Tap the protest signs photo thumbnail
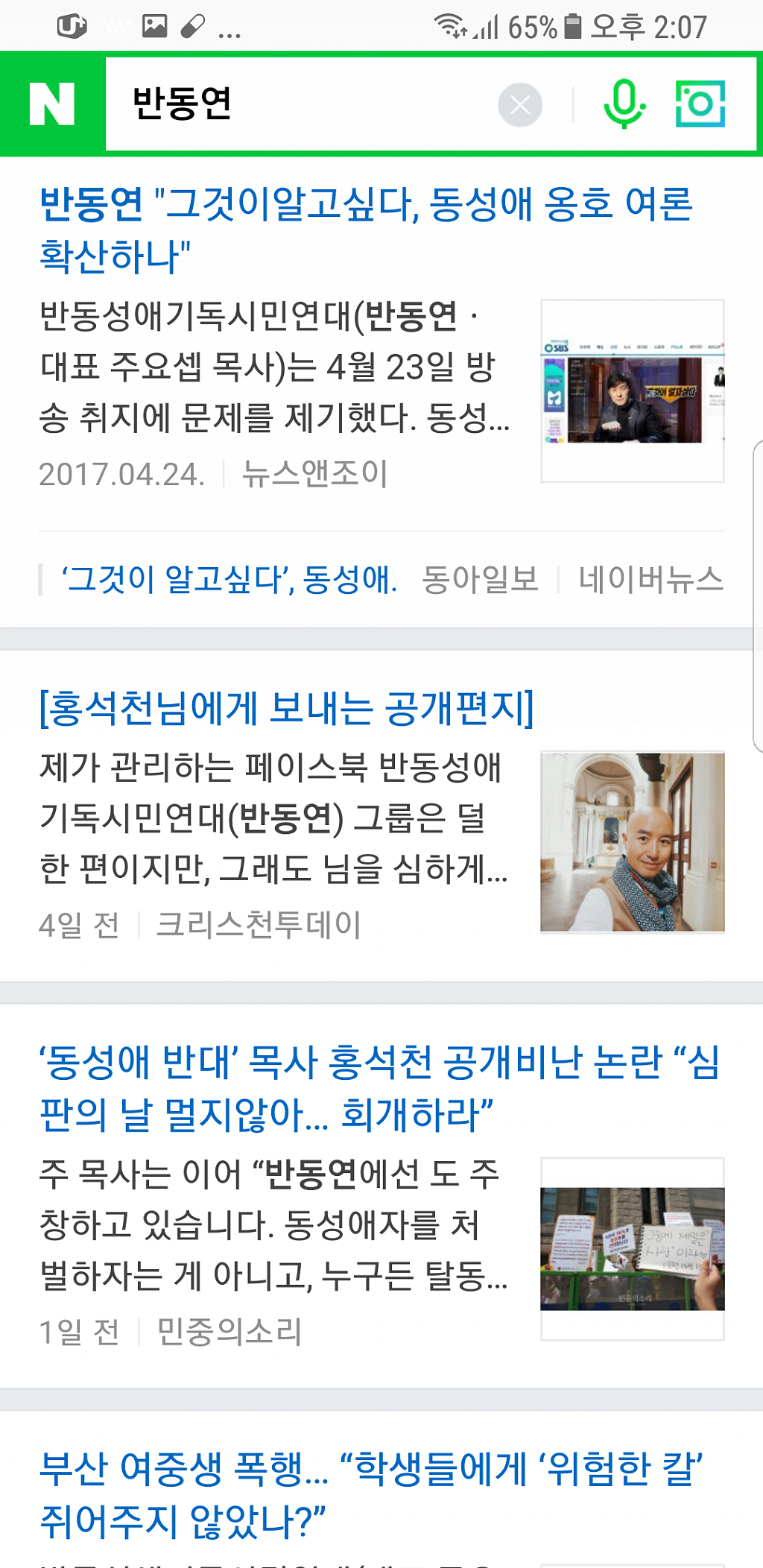 pos(632,1249)
